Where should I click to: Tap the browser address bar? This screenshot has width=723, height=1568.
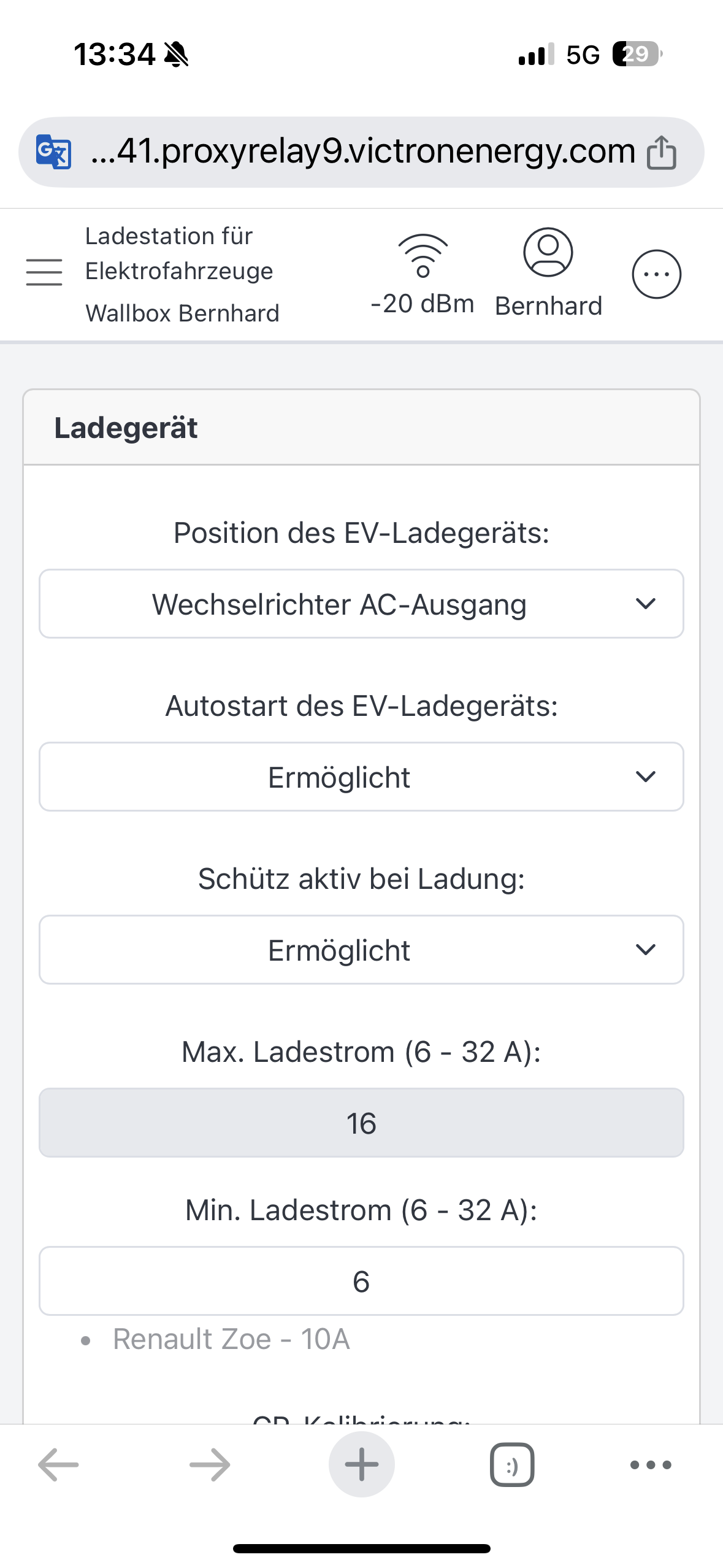(x=362, y=152)
